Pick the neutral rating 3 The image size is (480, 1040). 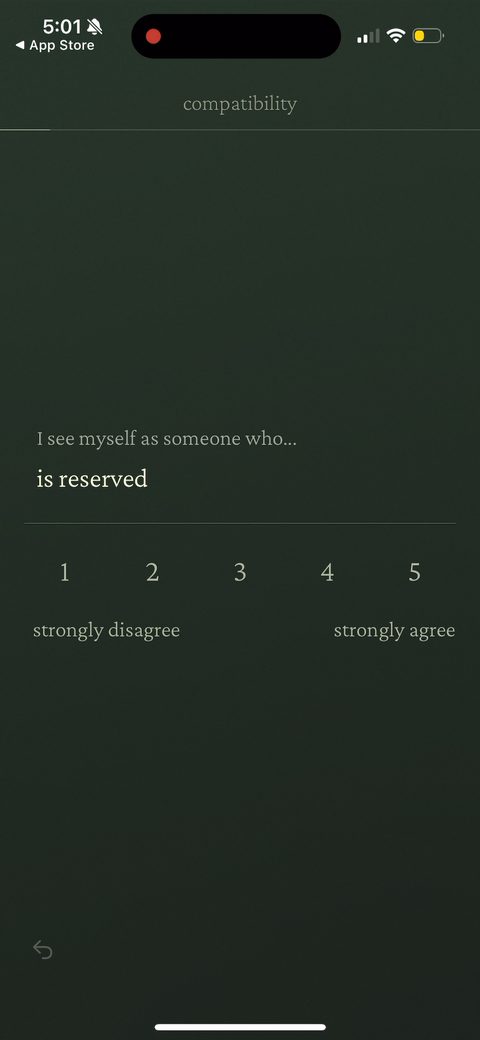240,572
